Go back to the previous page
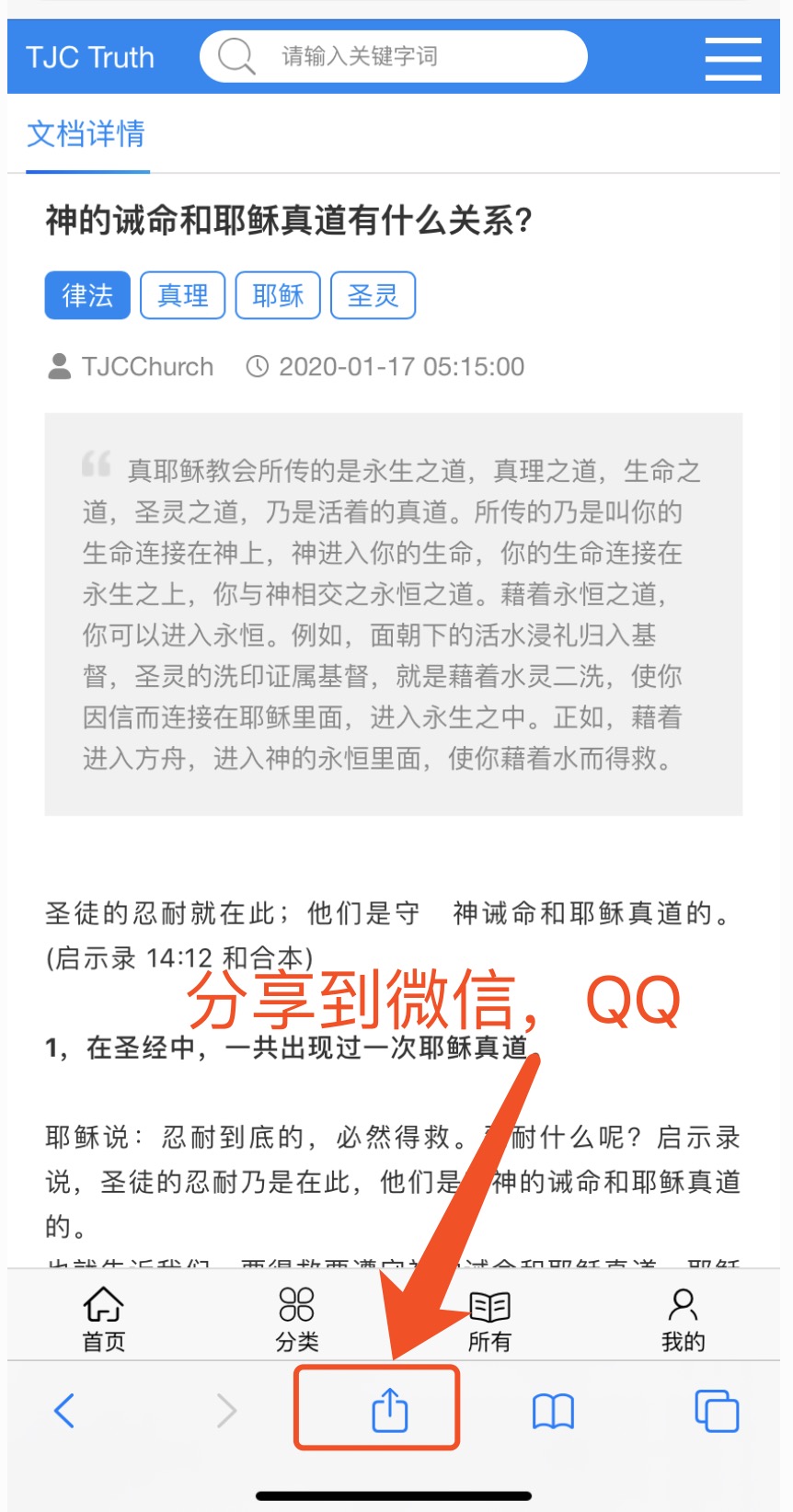Viewport: 793px width, 1512px height. tap(63, 1410)
